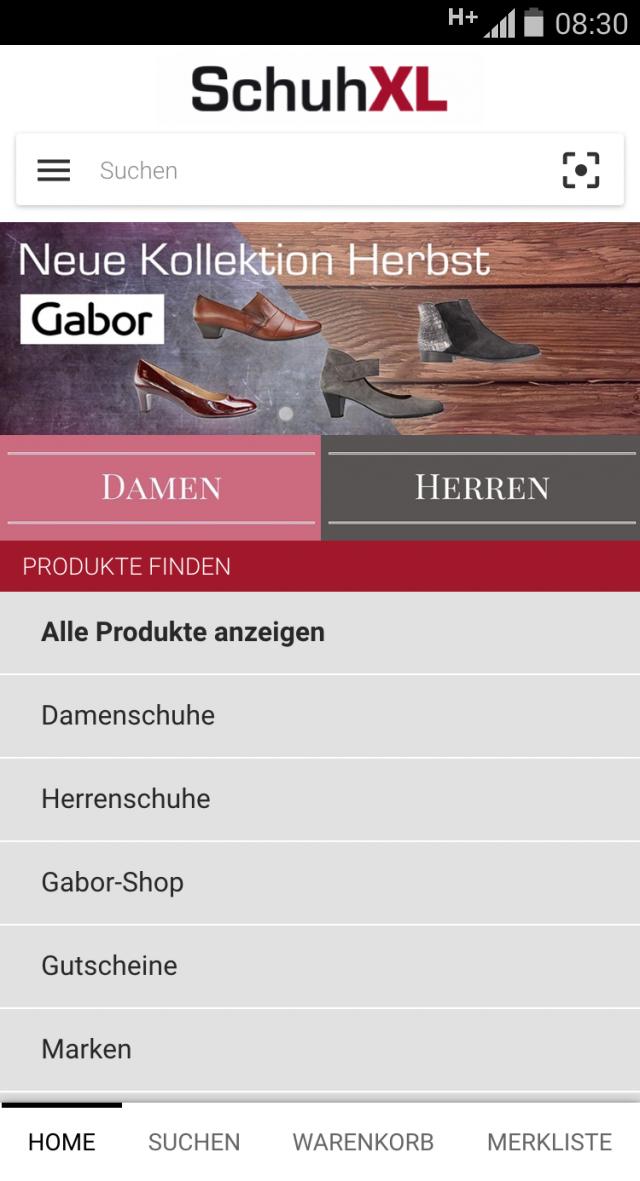This screenshot has height=1181, width=640.
Task: Switch to the Suchen tab
Action: pos(194,1142)
